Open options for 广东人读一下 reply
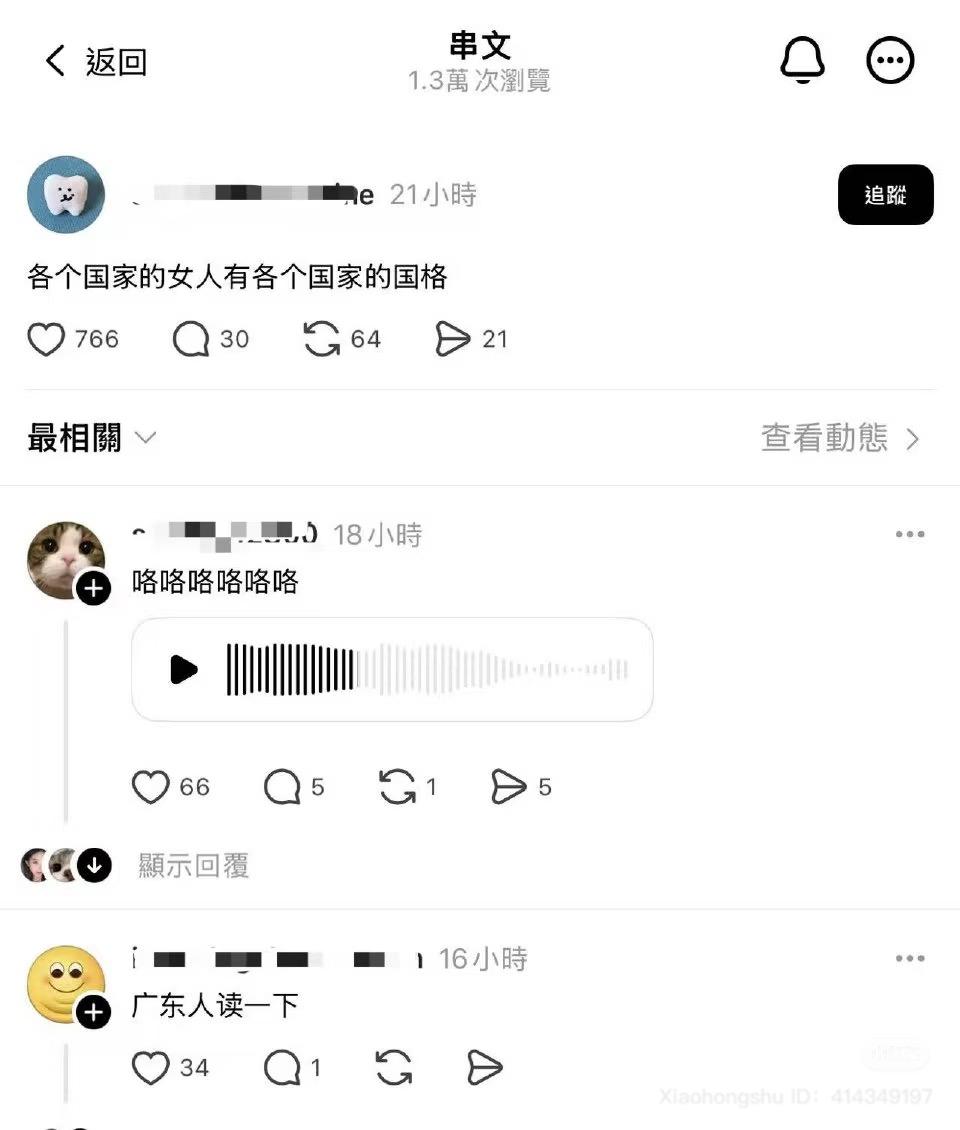 pyautogui.click(x=909, y=959)
